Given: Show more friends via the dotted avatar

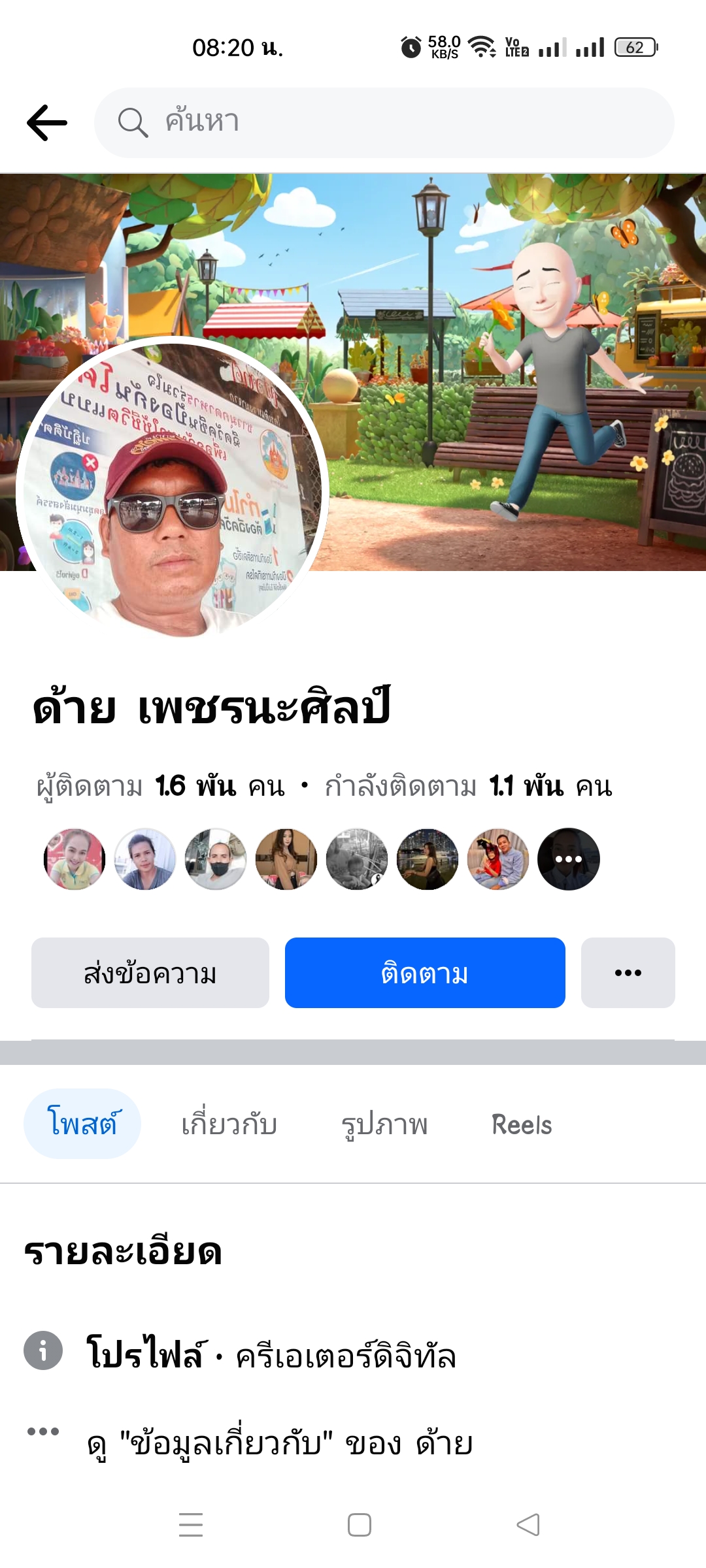Looking at the screenshot, I should pos(568,859).
